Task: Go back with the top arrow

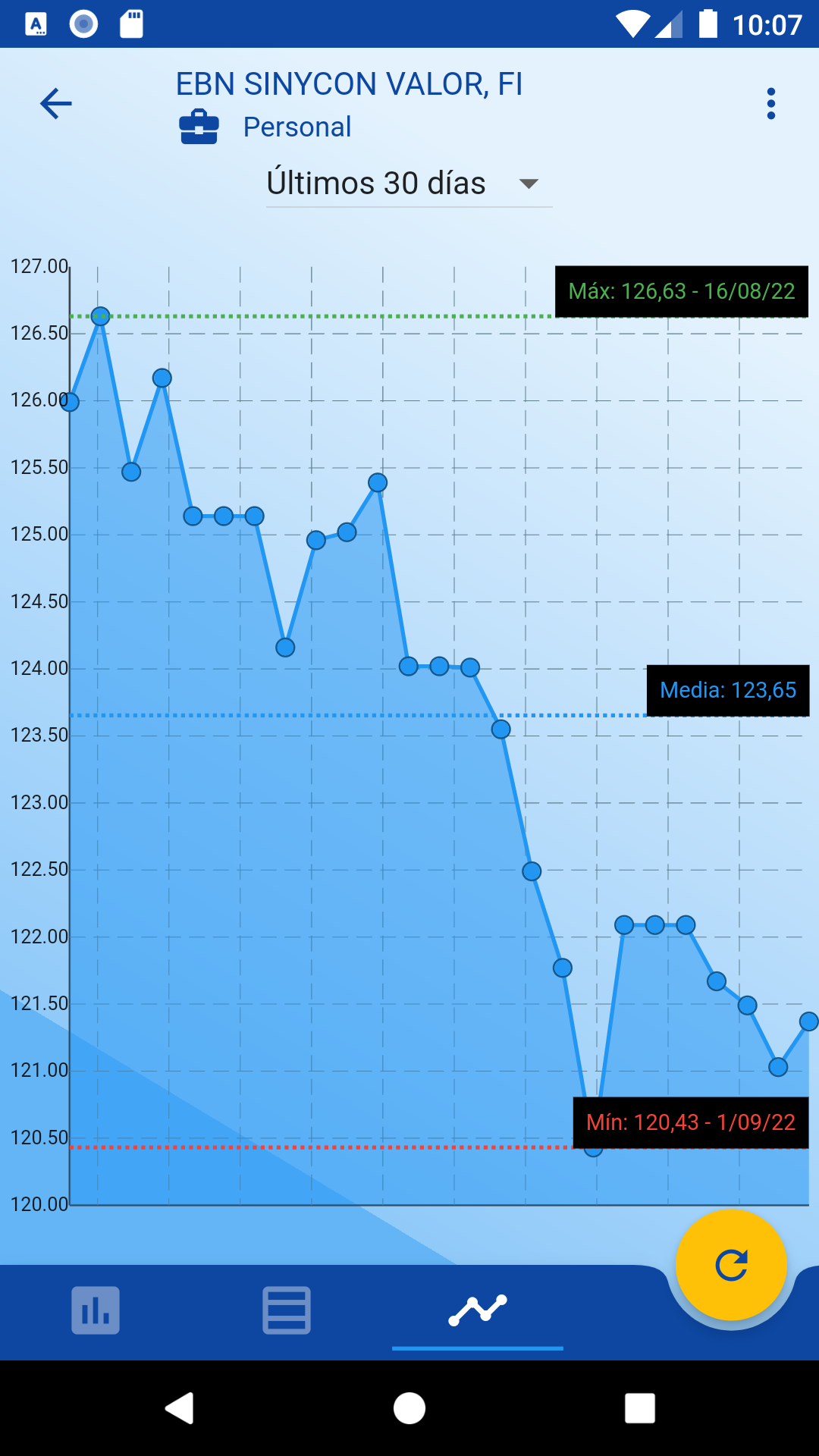Action: [56, 104]
